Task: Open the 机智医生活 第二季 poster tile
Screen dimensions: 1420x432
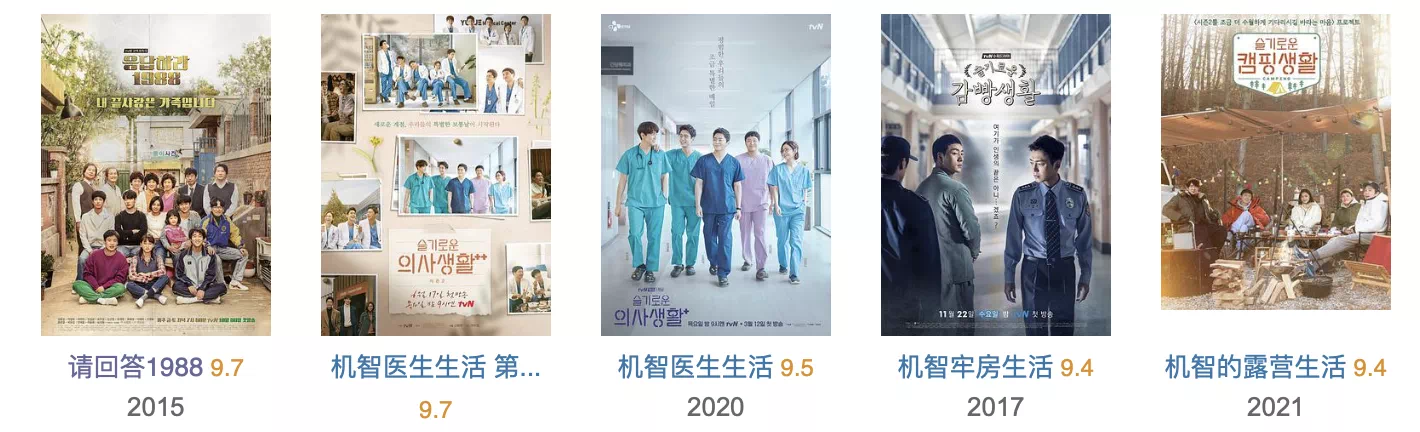Action: 436,175
